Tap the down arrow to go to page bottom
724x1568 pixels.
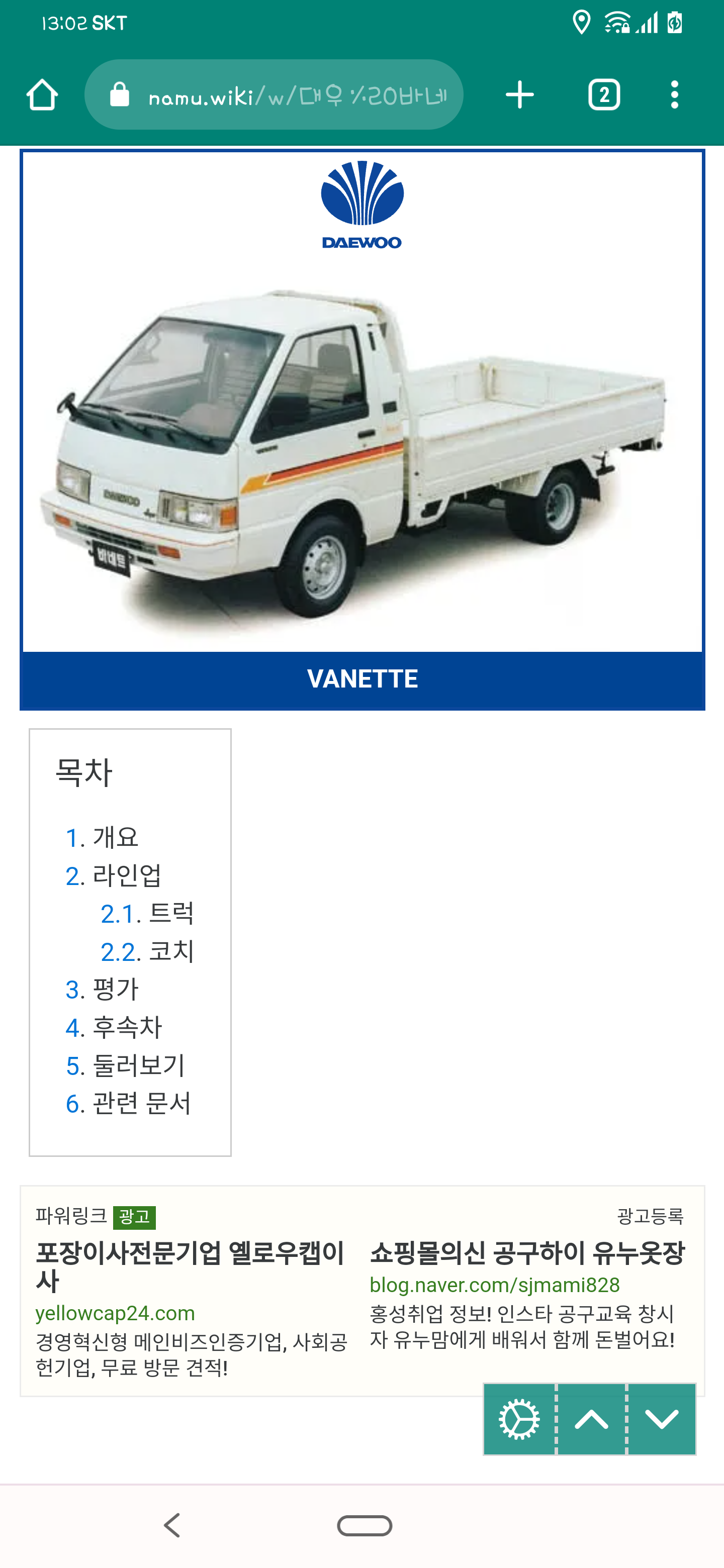click(x=662, y=1419)
